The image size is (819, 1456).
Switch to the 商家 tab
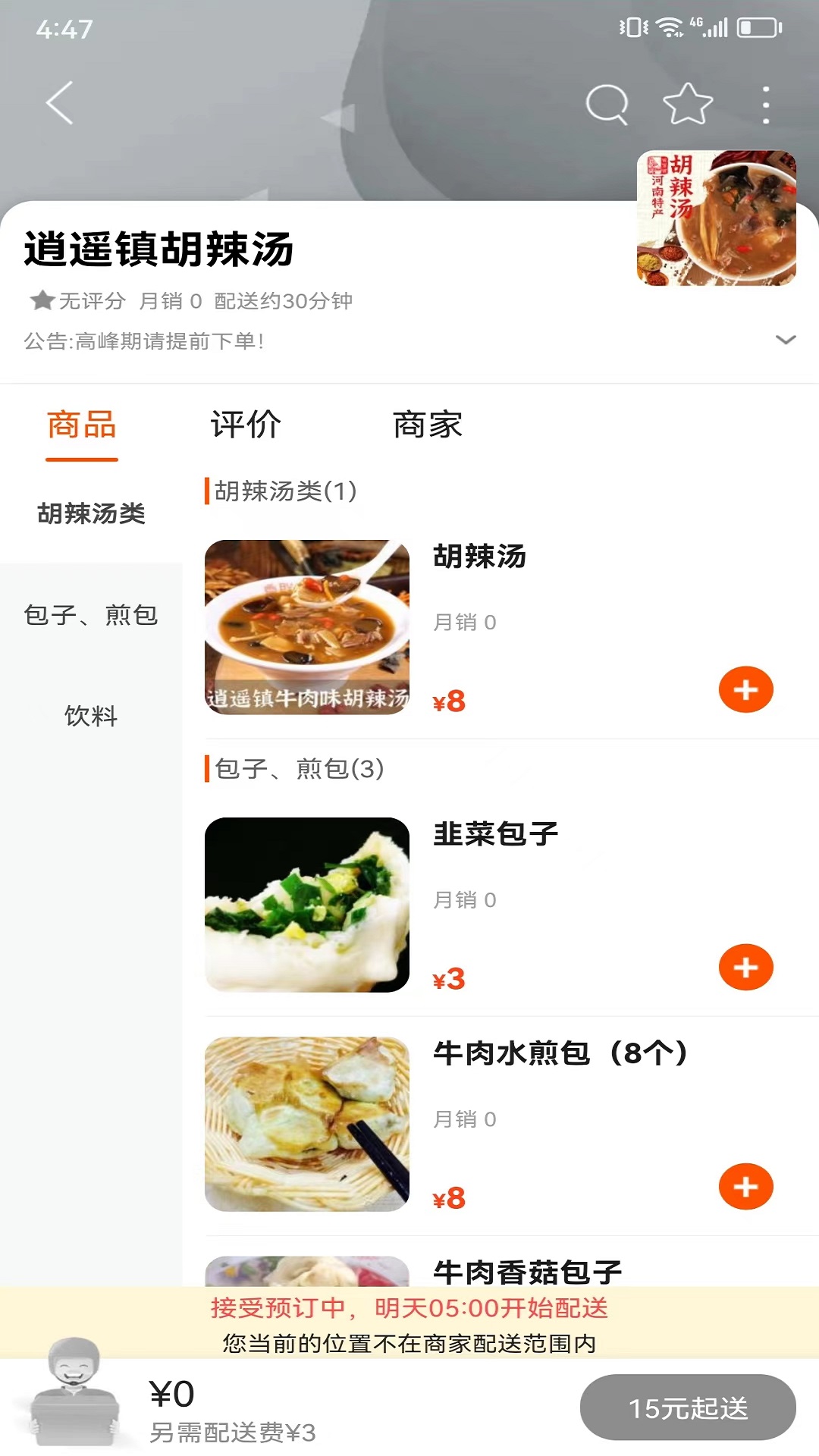[x=428, y=425]
